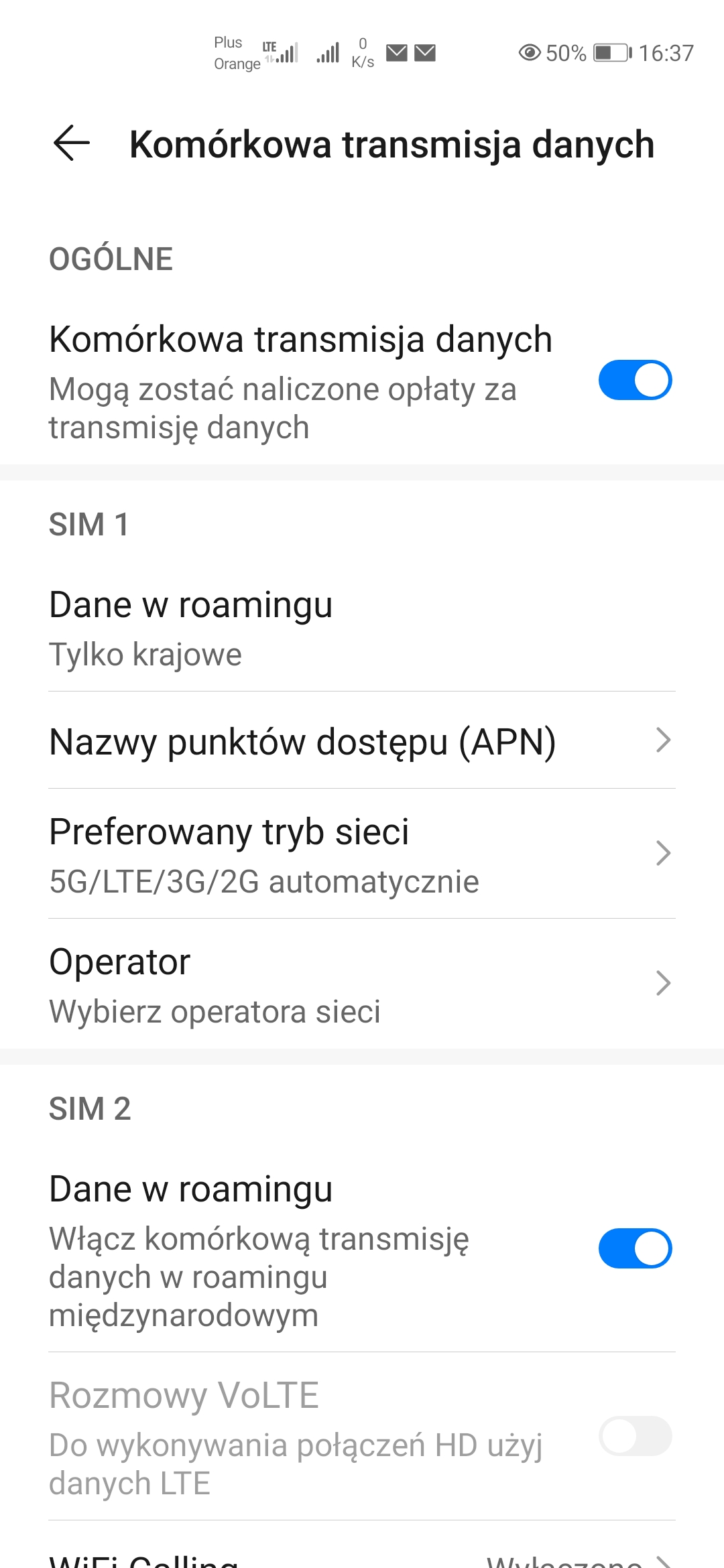Screen dimensions: 724x1568
Task: Disable SIM 2 Dane w roamingu switch
Action: (x=635, y=1248)
